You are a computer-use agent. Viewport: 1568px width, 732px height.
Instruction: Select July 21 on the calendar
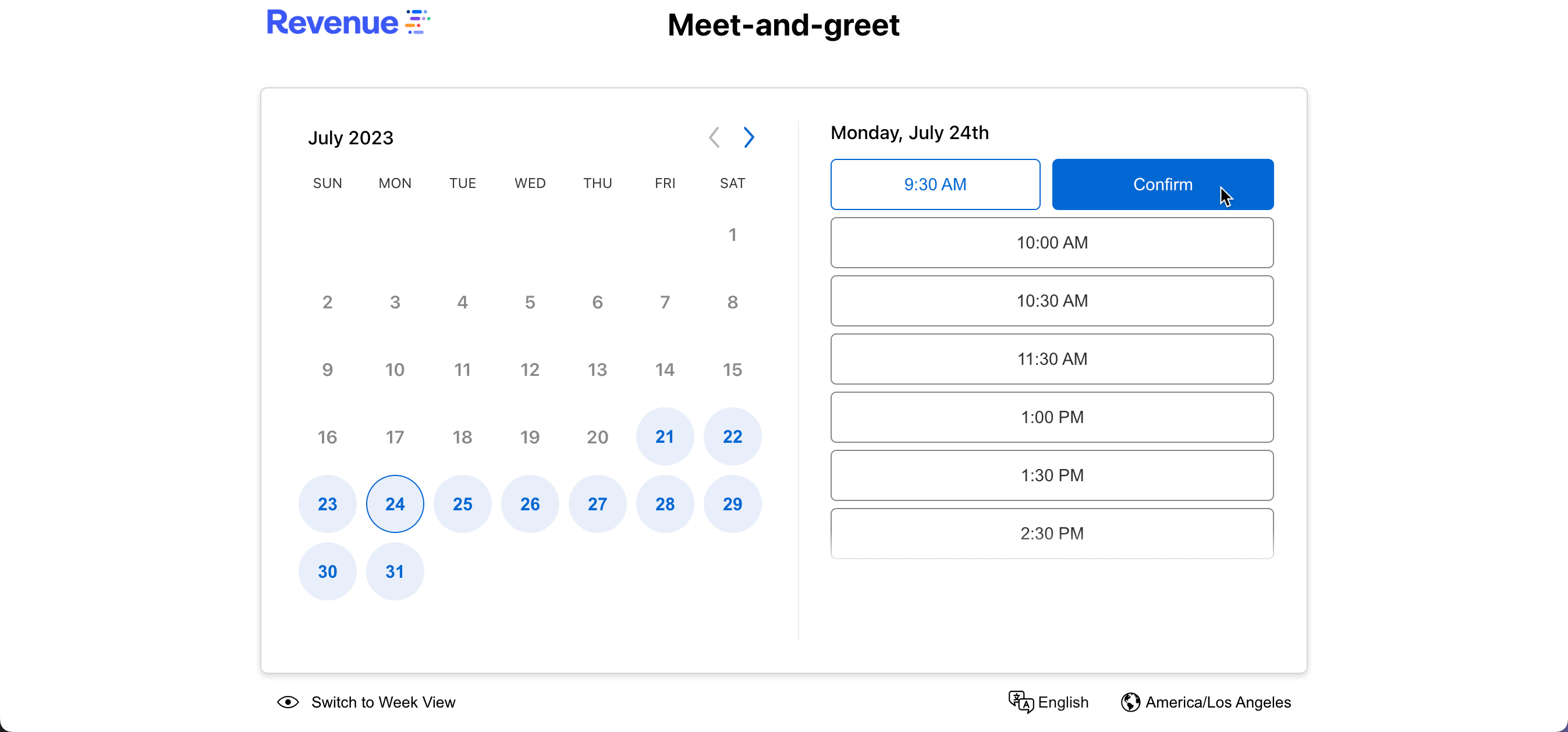[665, 436]
